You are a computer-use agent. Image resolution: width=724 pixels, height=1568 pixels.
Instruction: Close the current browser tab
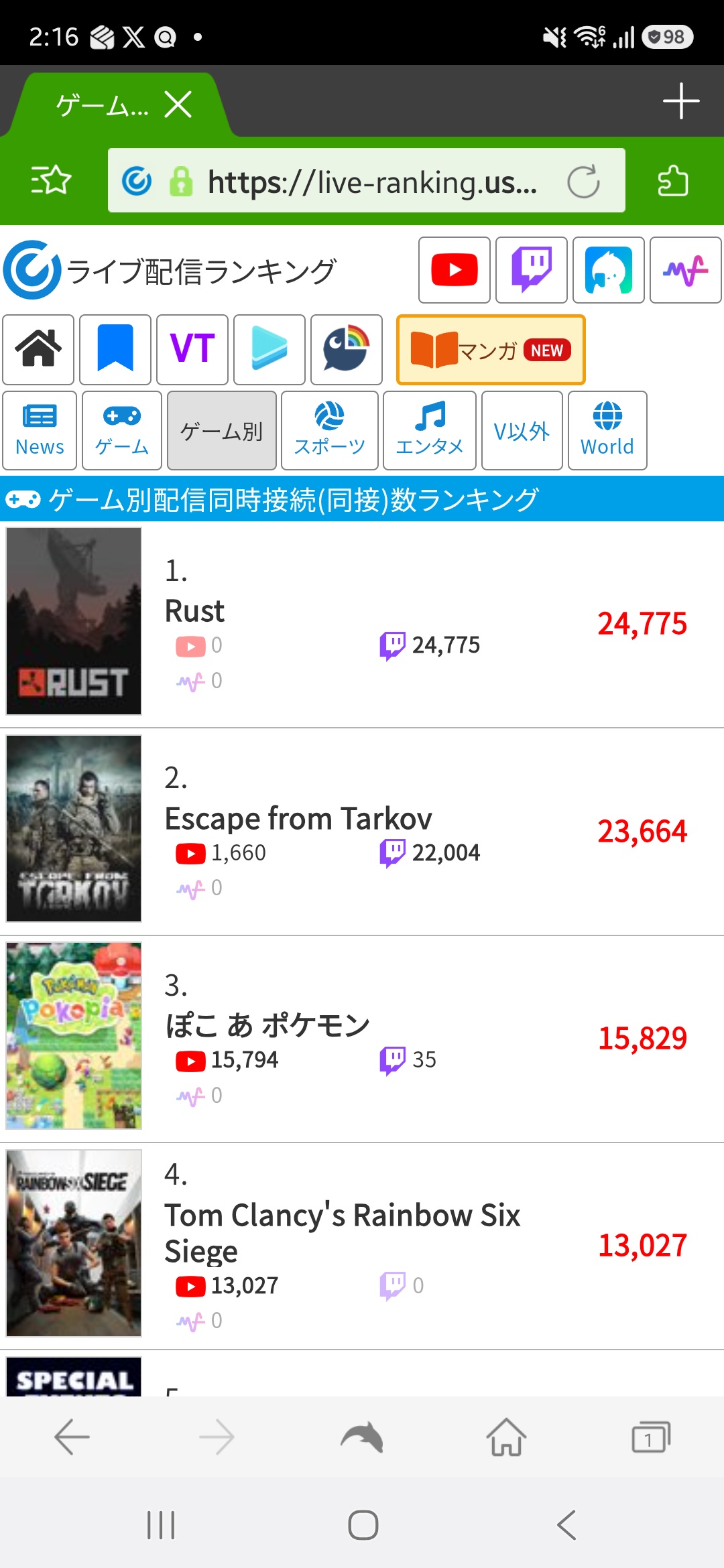178,105
